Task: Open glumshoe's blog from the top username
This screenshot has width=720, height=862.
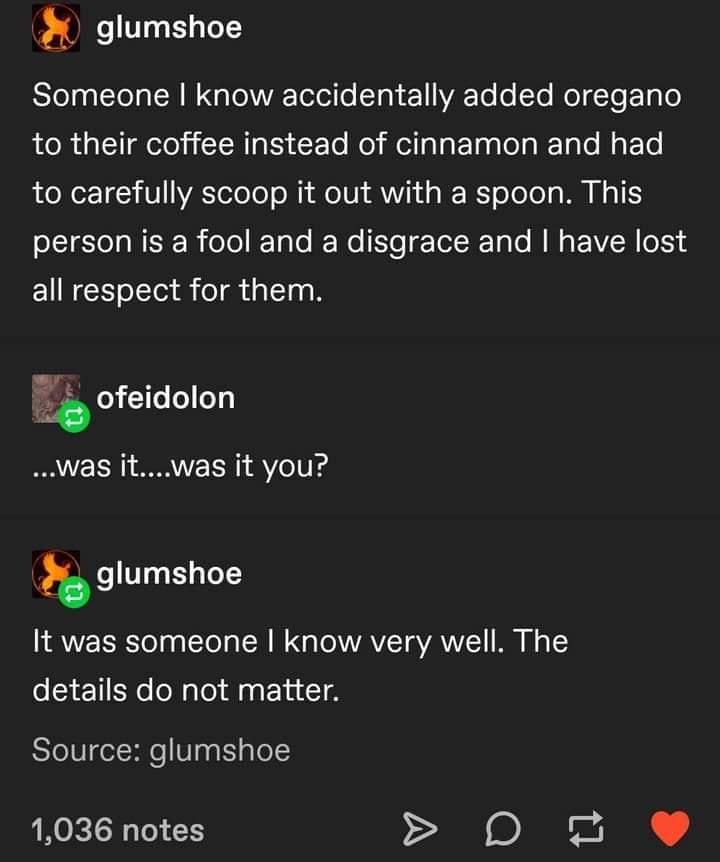Action: pyautogui.click(x=169, y=28)
